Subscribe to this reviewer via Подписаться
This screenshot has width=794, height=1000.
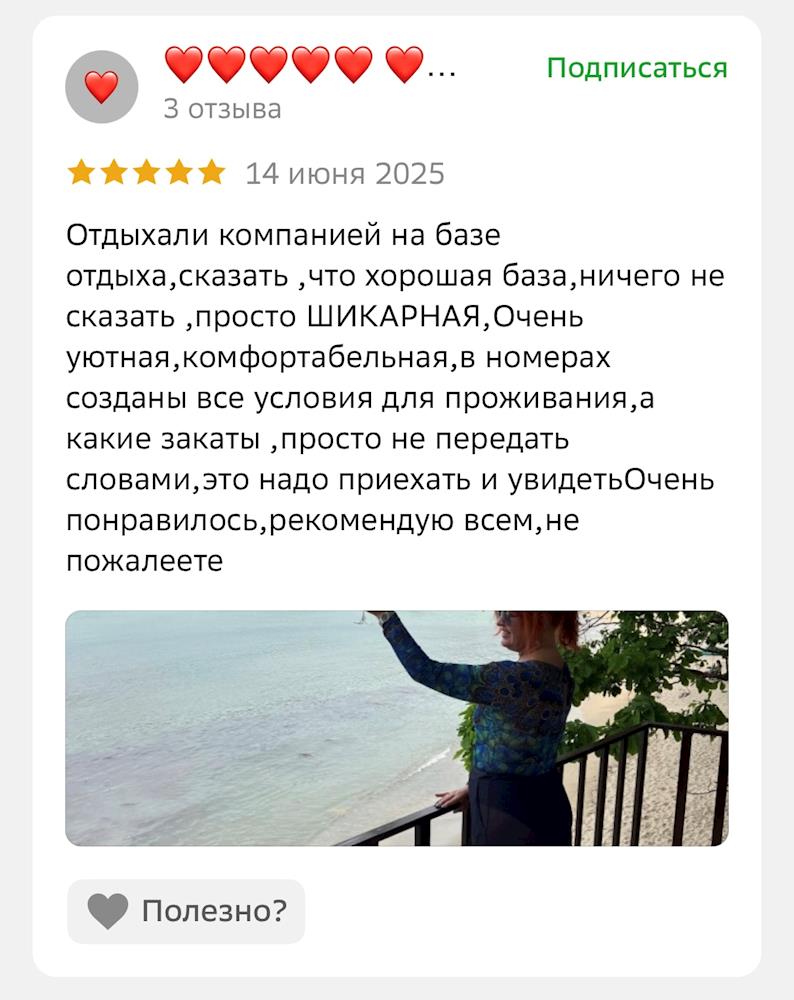(x=636, y=68)
